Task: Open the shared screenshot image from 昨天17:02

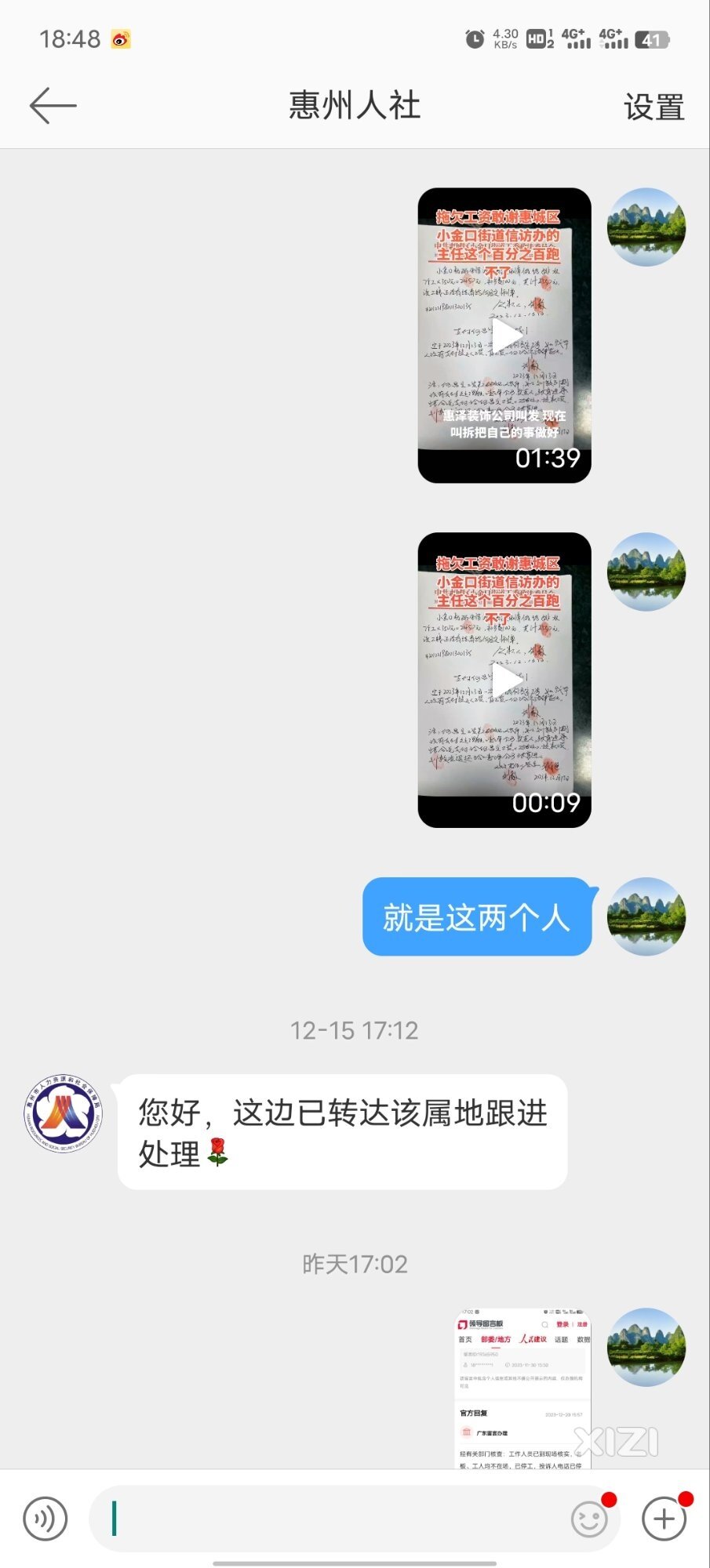Action: (523, 1388)
